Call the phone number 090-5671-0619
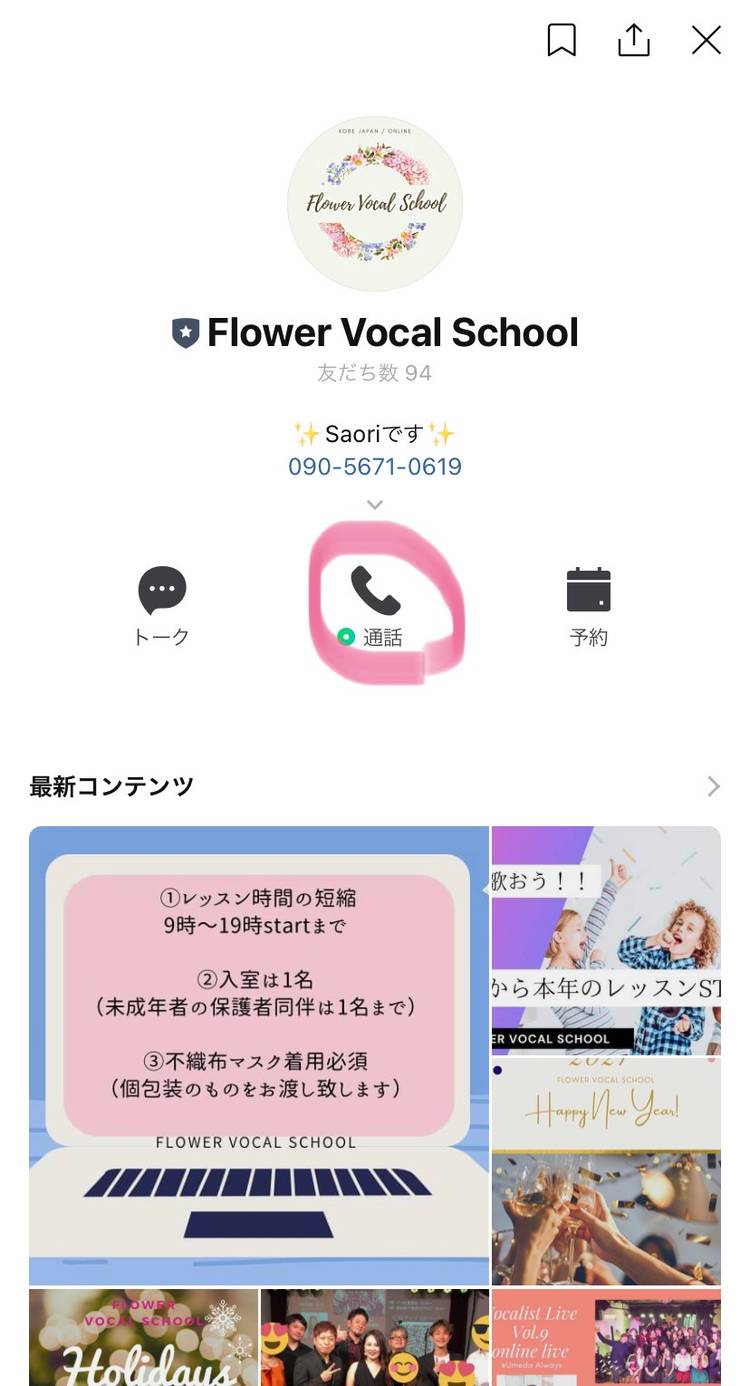The image size is (750, 1386). [x=375, y=467]
